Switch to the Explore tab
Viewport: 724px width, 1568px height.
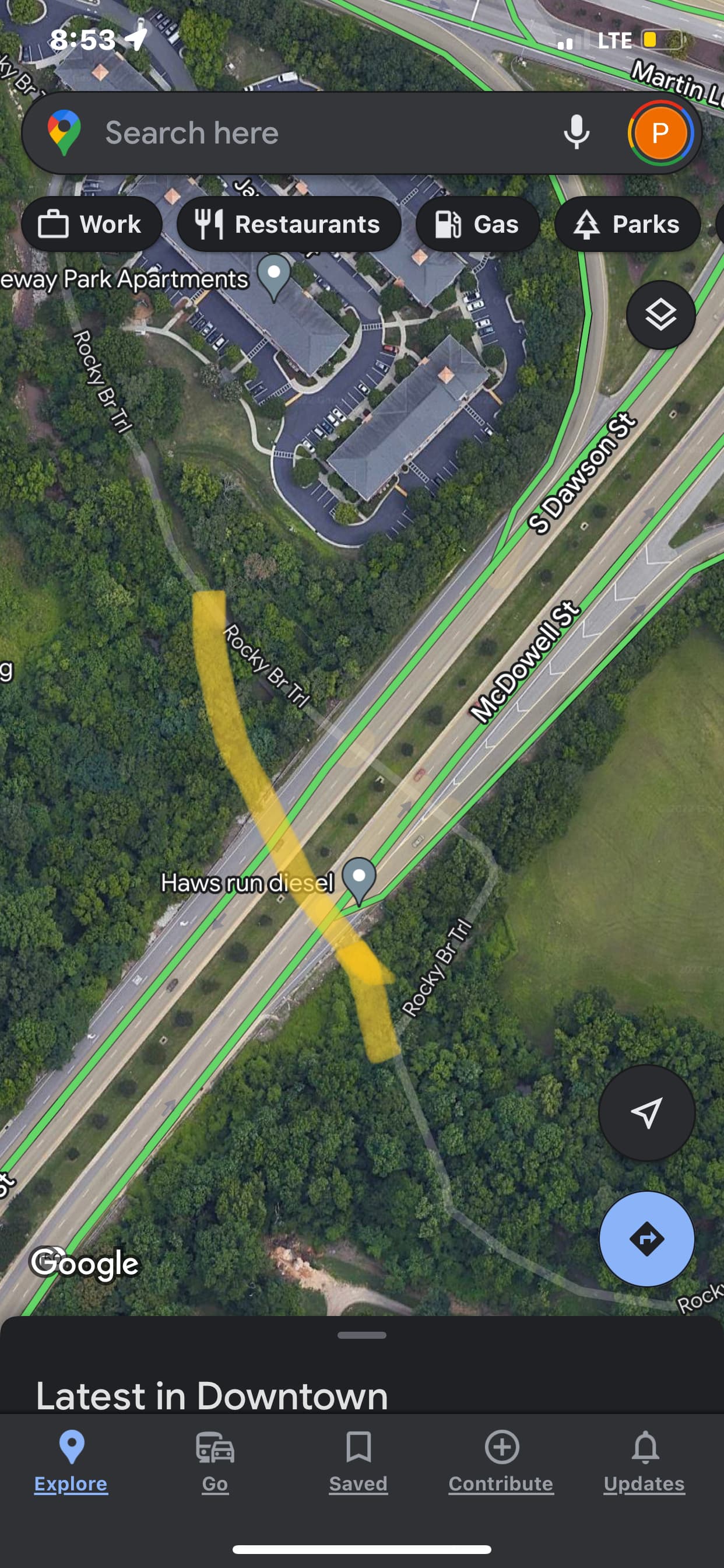(71, 1461)
